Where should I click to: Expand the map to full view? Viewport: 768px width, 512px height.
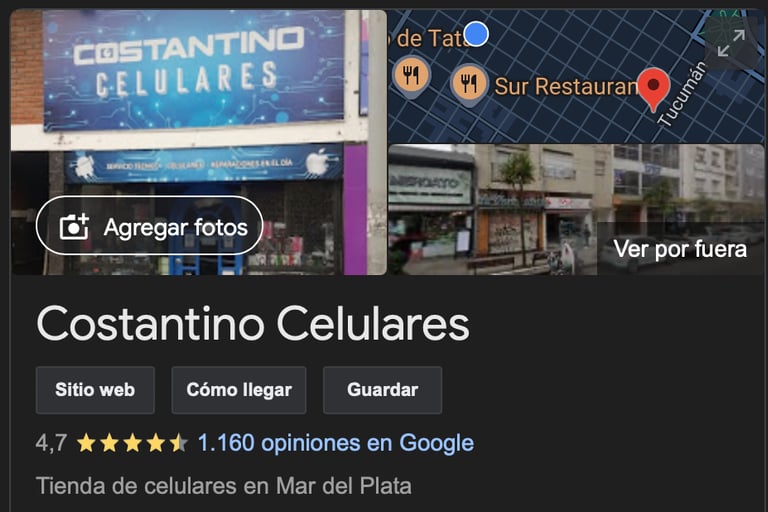point(731,42)
